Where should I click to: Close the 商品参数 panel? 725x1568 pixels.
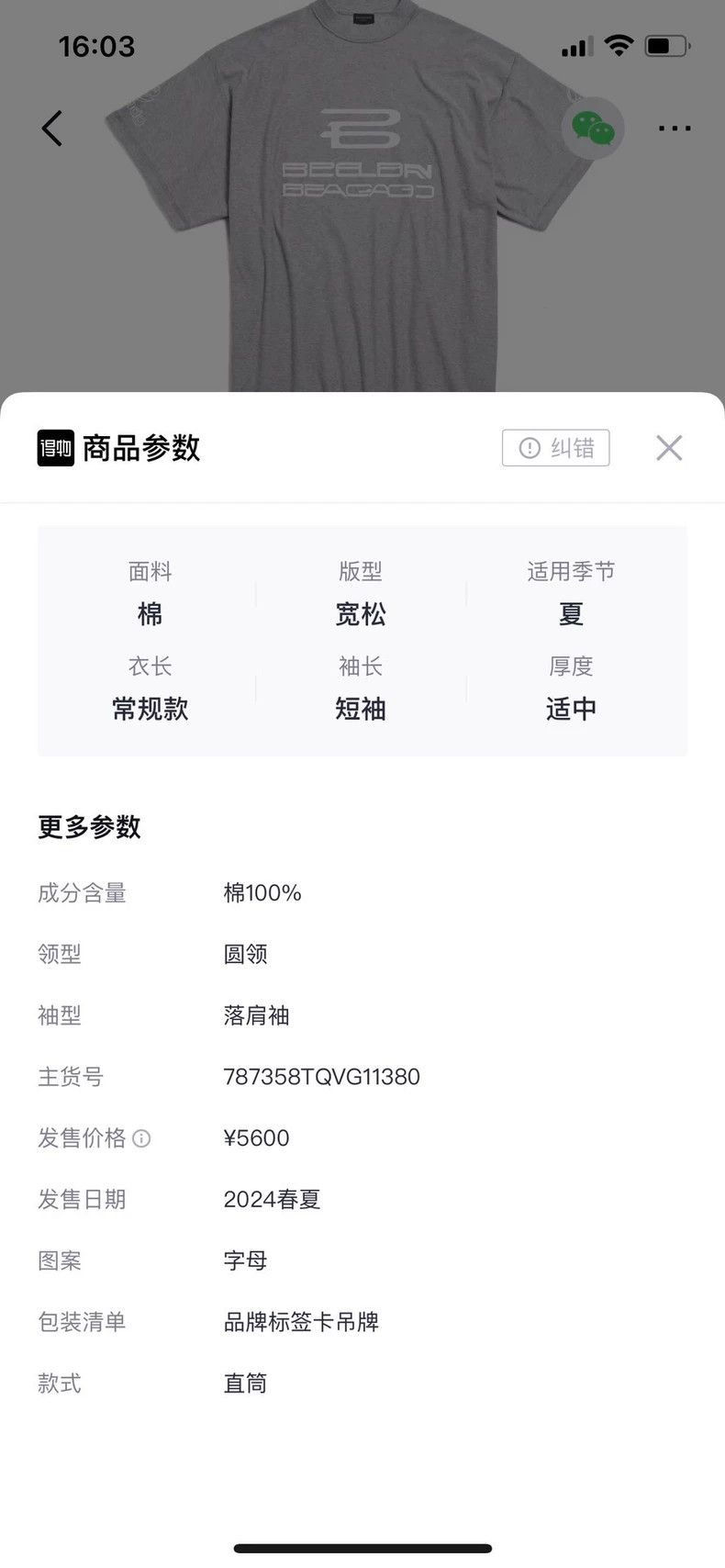coord(669,448)
